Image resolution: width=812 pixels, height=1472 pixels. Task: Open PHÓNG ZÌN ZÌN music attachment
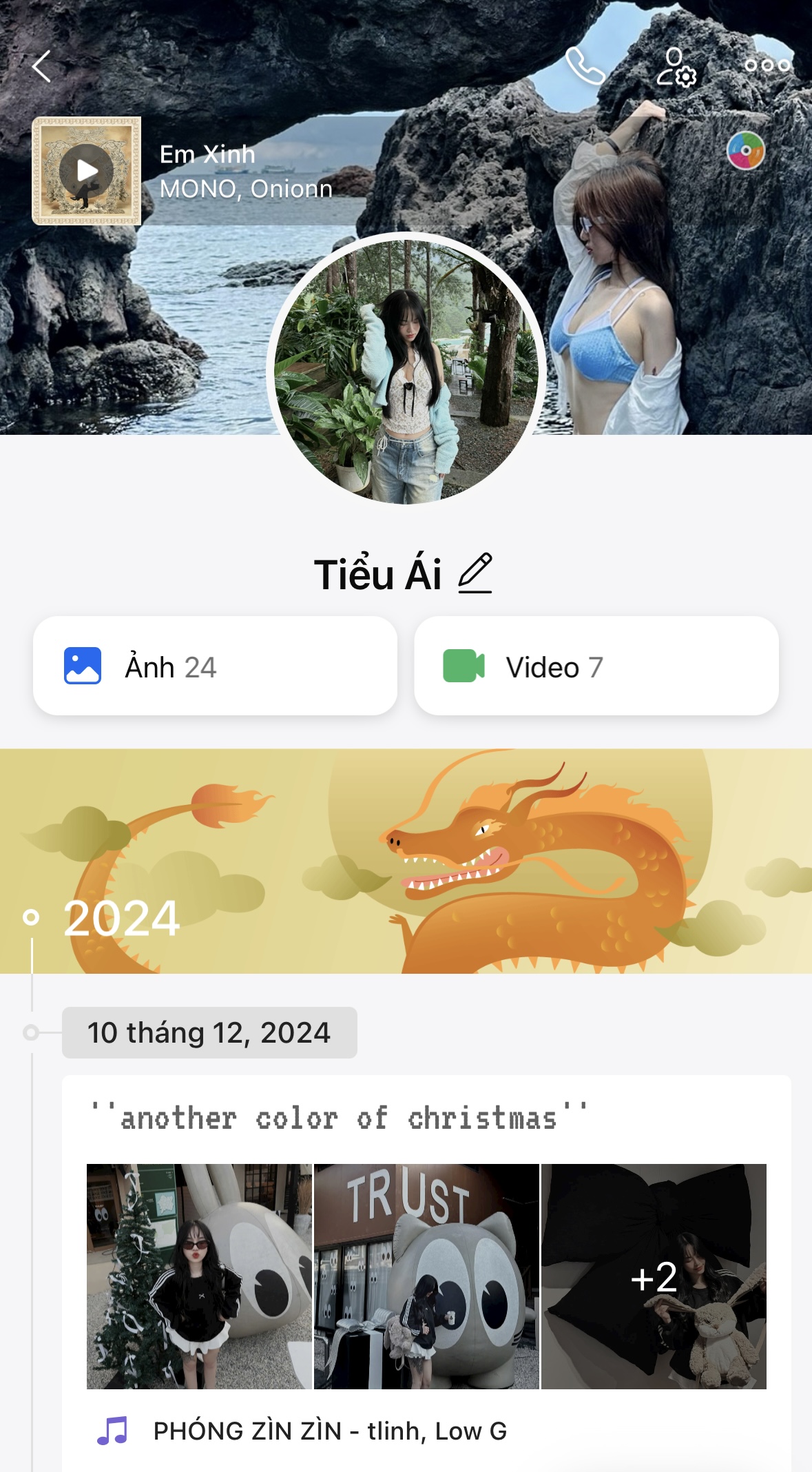[x=329, y=1431]
